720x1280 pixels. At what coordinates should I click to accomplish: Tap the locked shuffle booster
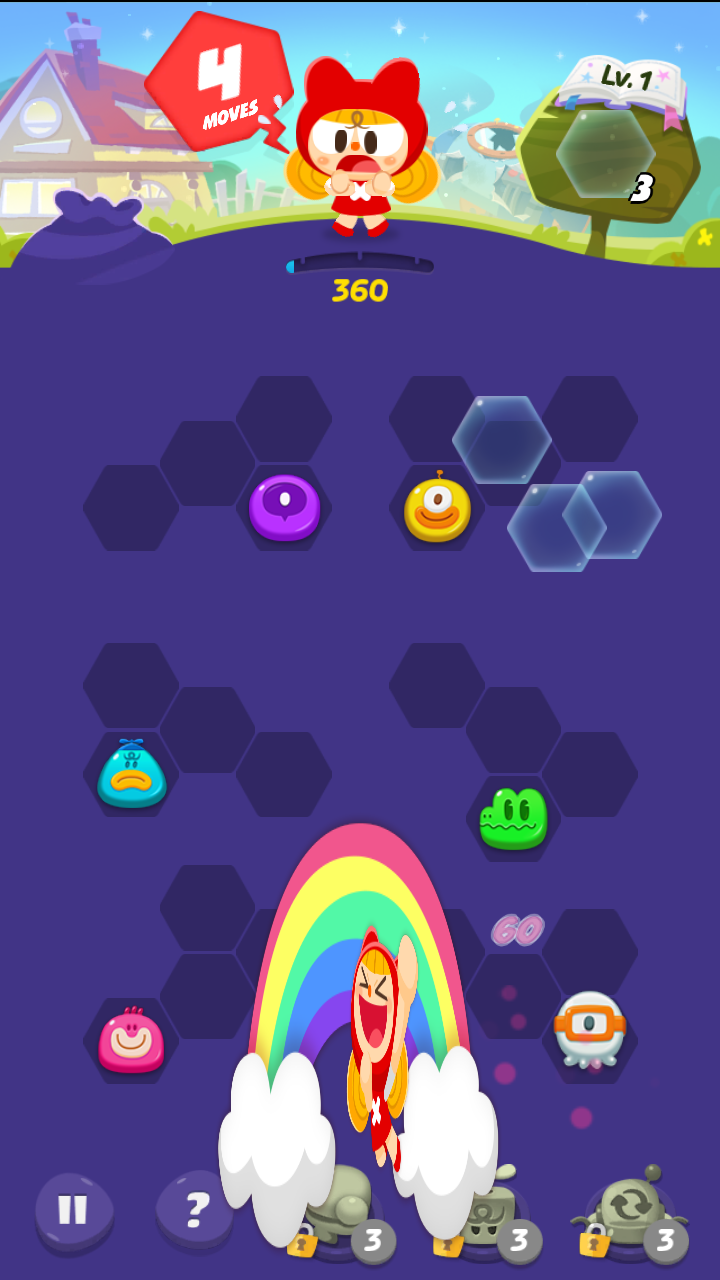point(632,1213)
